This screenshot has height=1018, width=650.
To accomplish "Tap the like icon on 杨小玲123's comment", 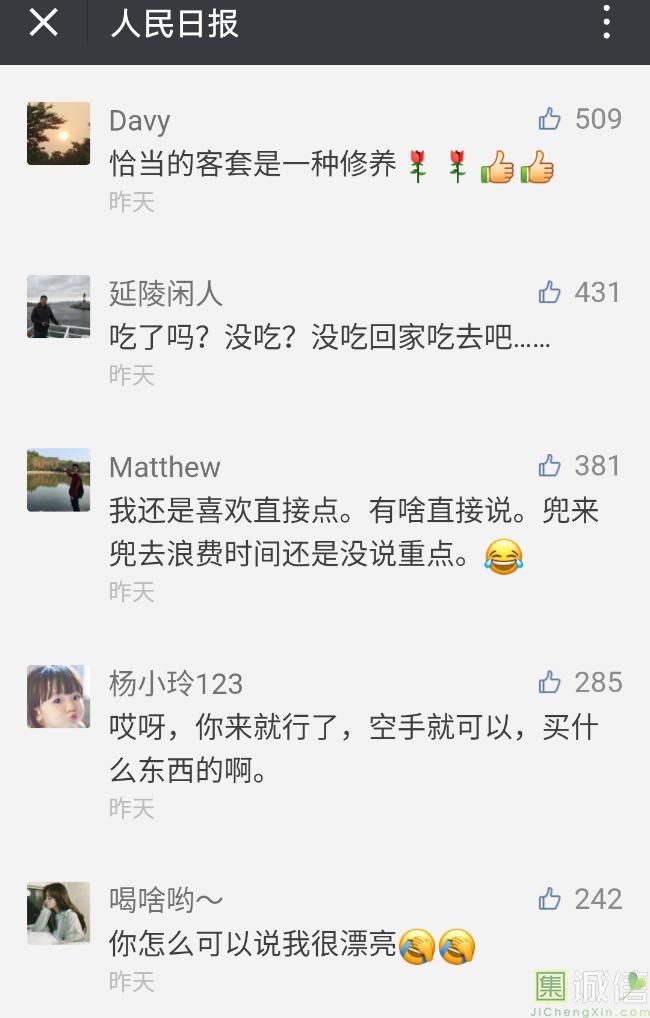I will 550,683.
